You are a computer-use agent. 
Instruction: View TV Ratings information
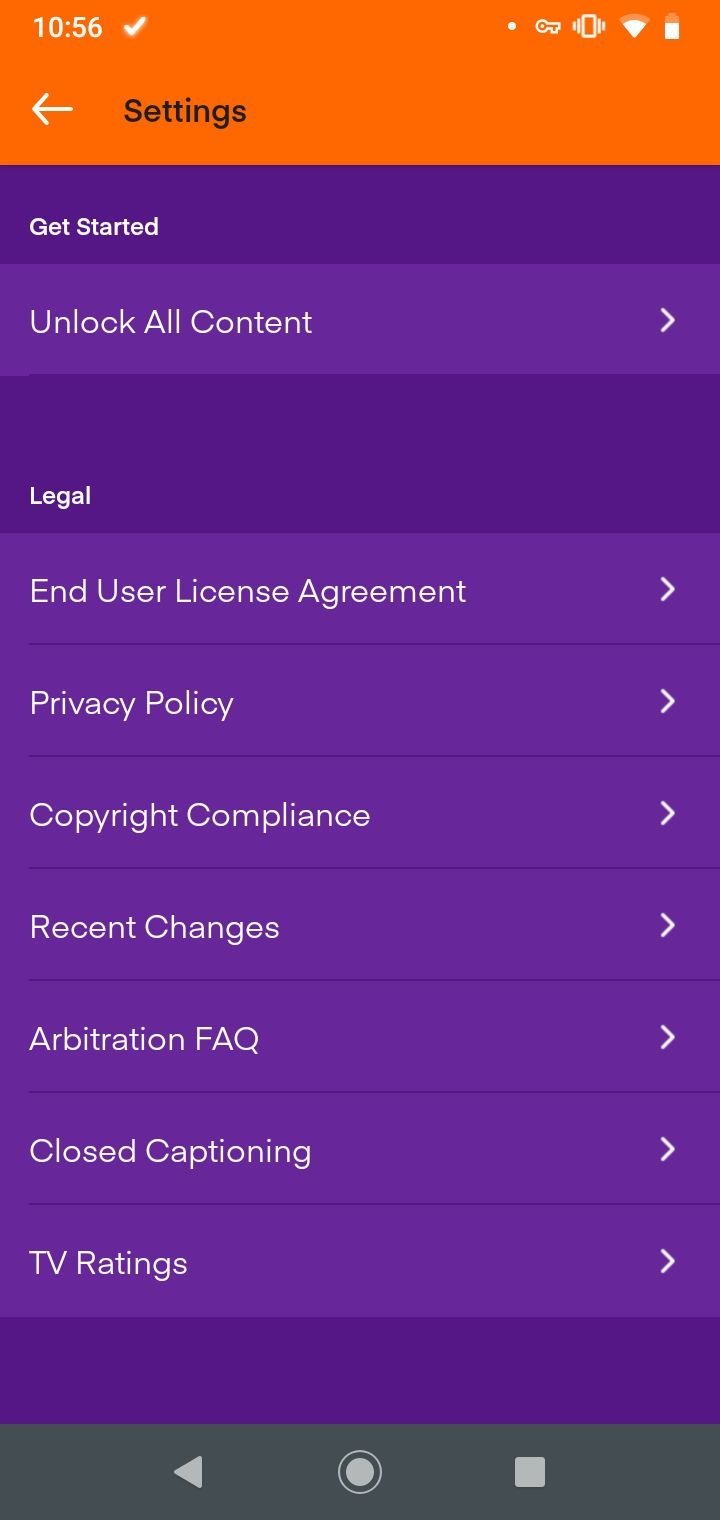(360, 1261)
